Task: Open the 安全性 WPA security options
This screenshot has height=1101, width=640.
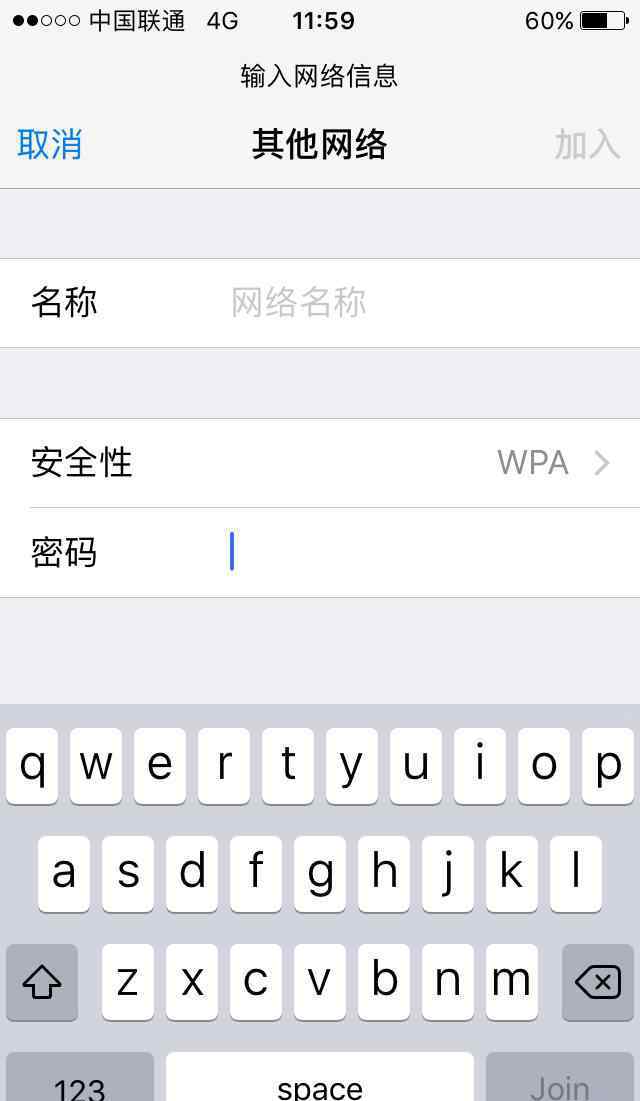Action: pos(320,462)
